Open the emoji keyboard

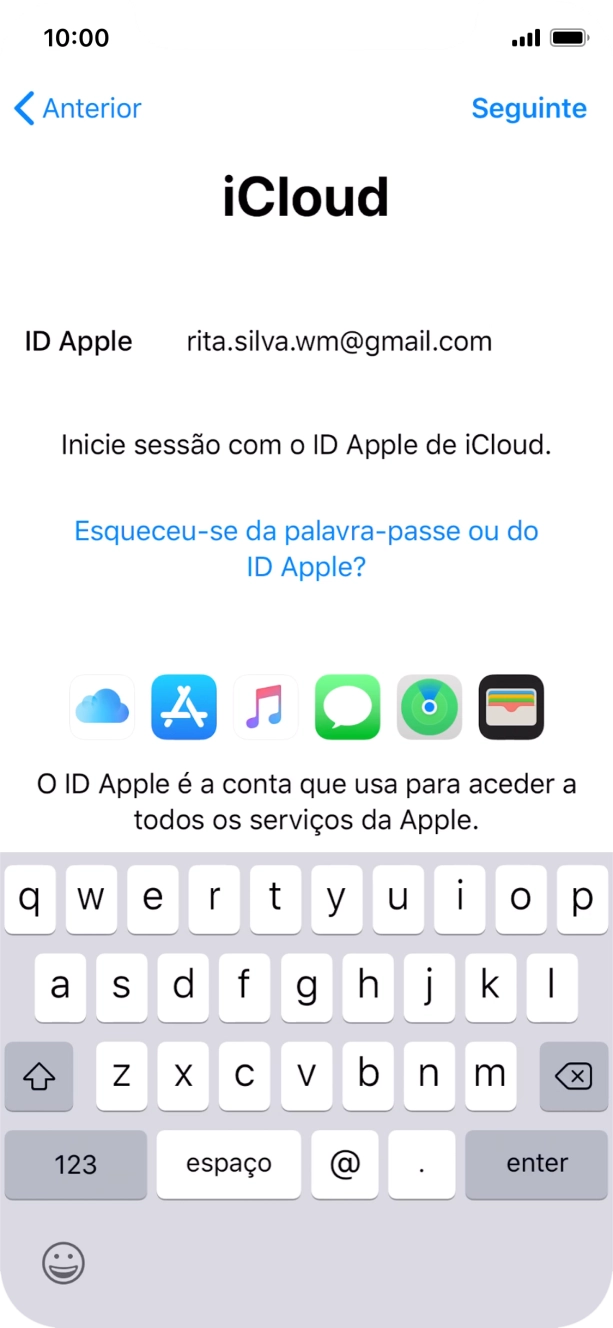(63, 1263)
